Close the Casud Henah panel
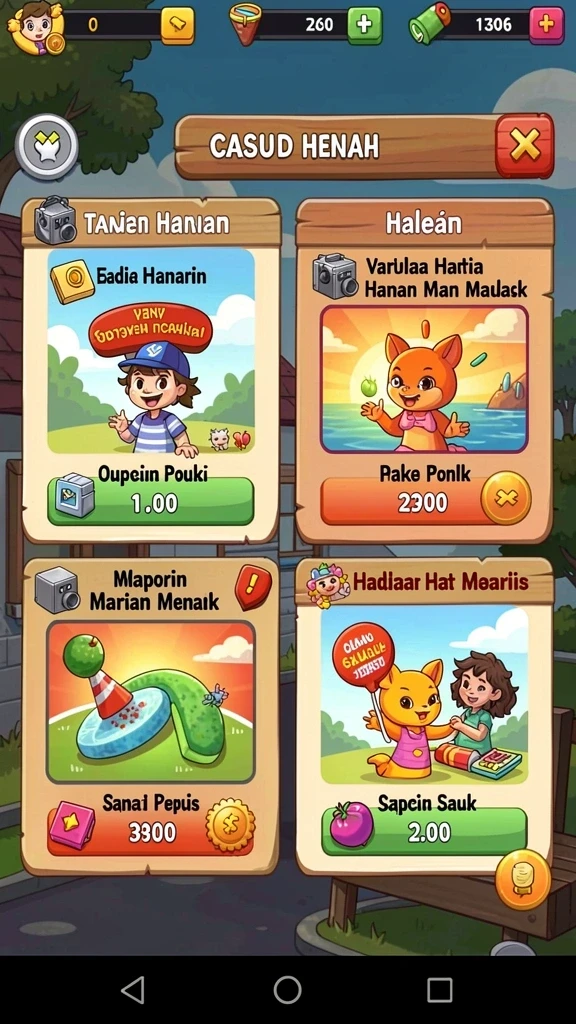Screen dimensions: 576x1024 [x=525, y=145]
